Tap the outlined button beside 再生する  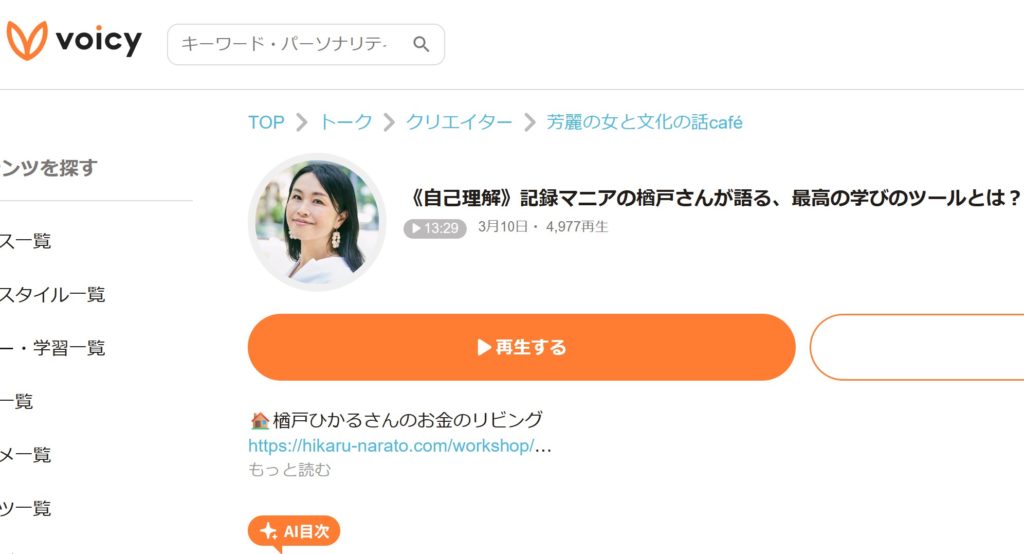pos(915,347)
